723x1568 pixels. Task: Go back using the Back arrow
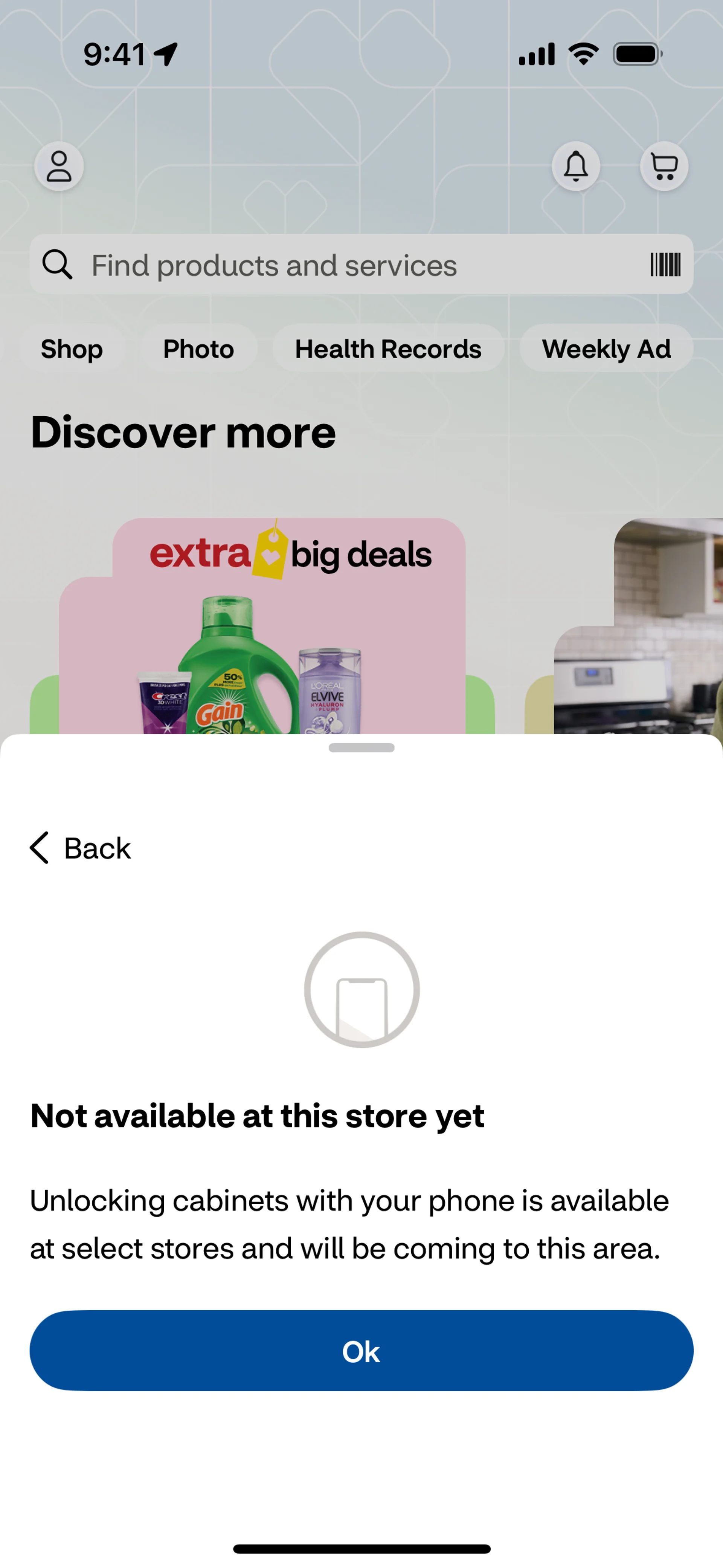pos(80,848)
